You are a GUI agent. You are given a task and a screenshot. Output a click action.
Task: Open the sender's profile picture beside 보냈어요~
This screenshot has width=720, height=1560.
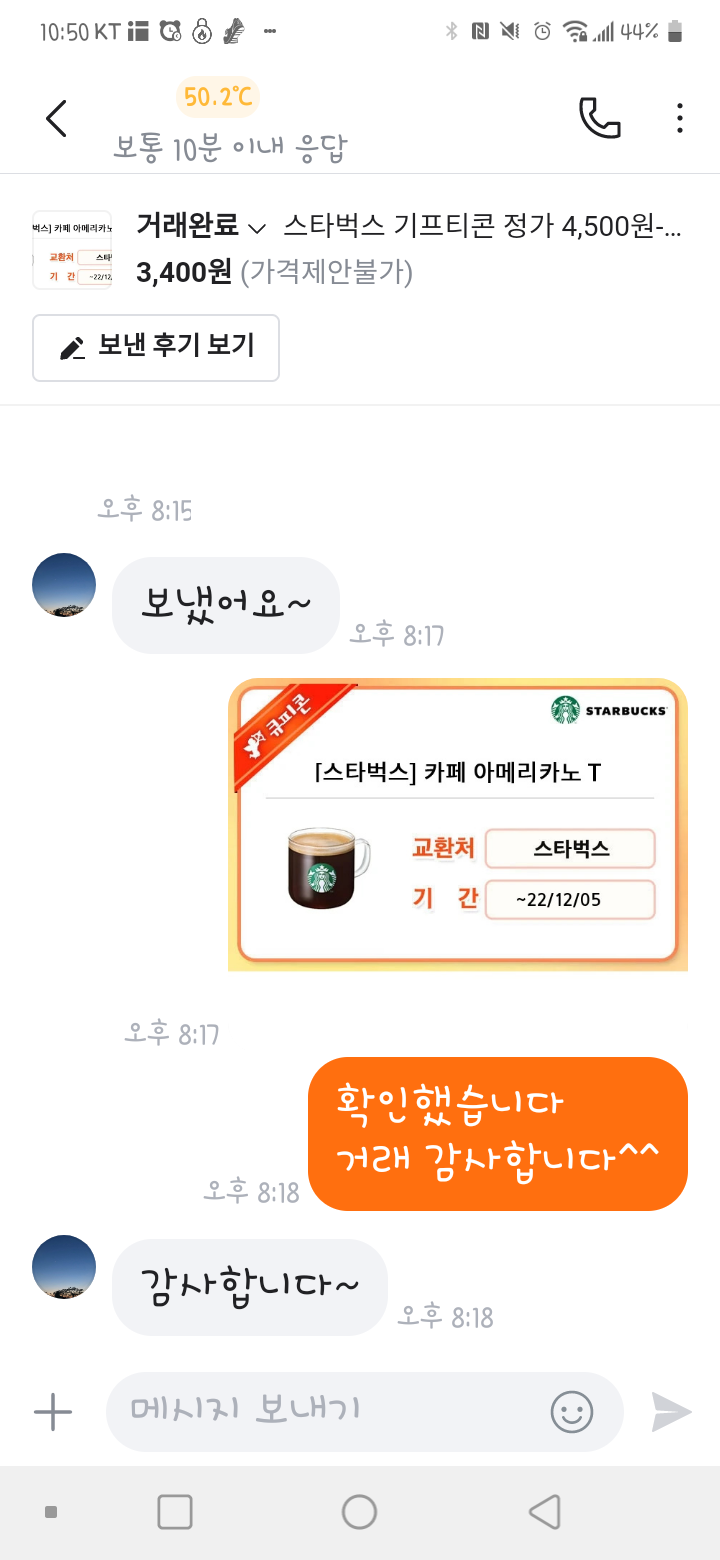[64, 585]
